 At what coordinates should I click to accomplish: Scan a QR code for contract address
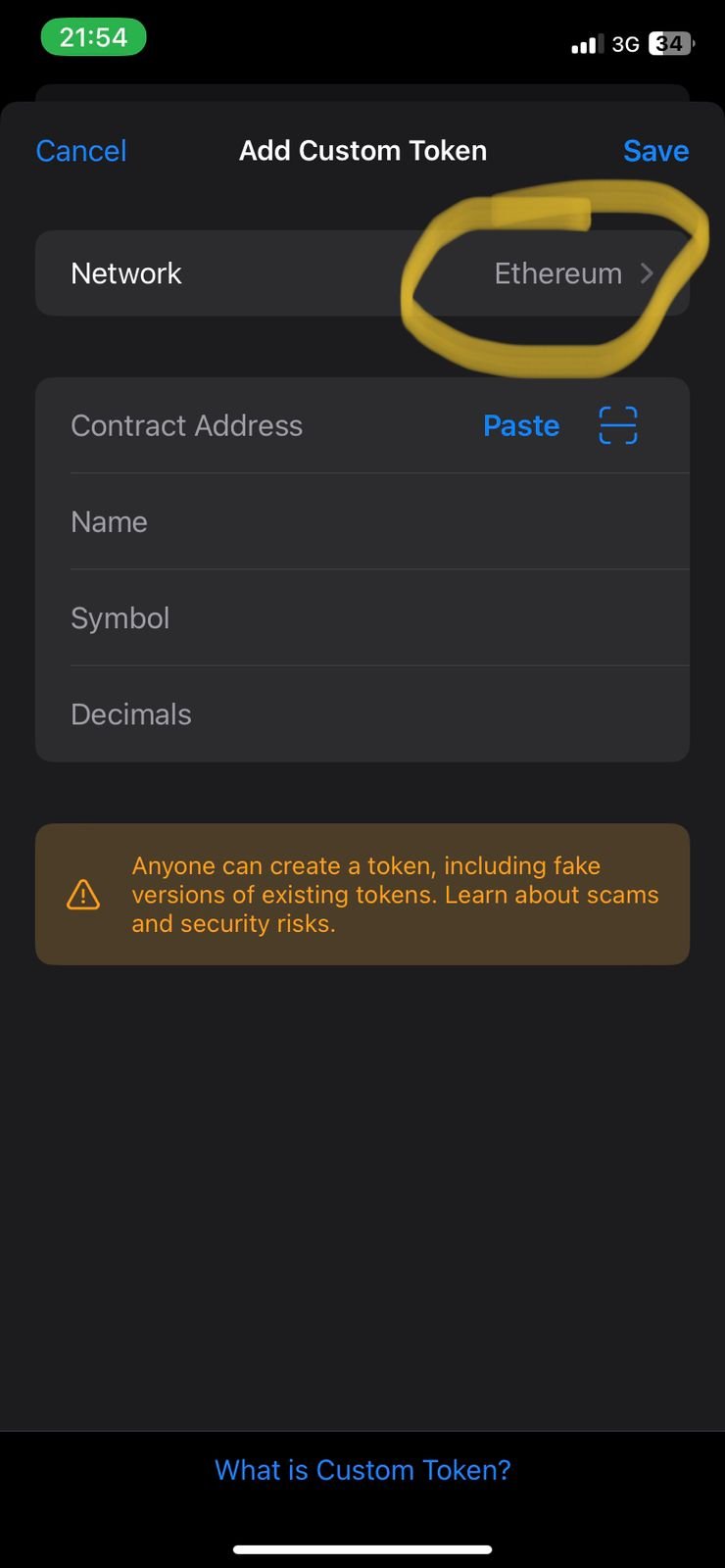[618, 425]
